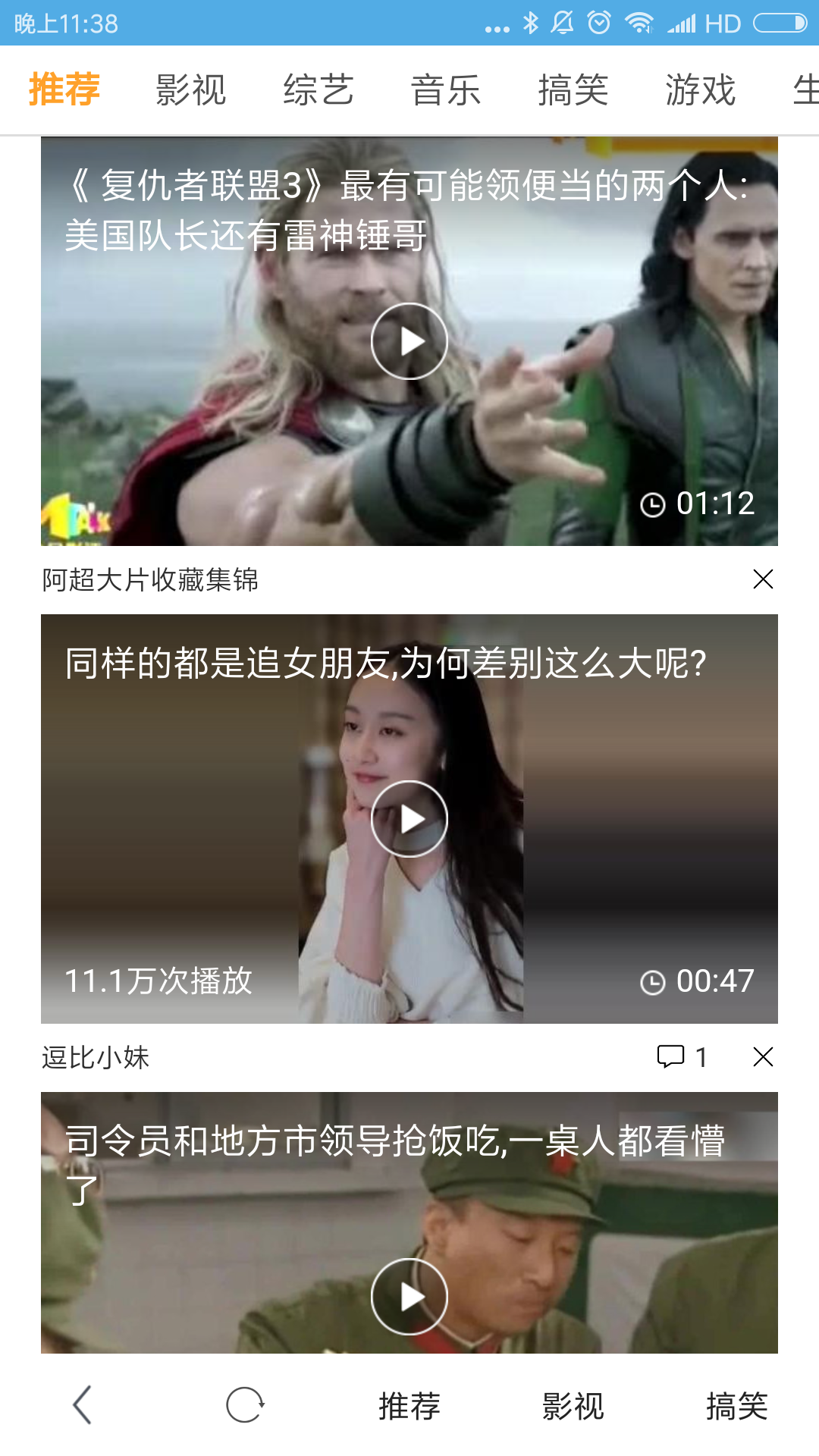The width and height of the screenshot is (819, 1456).
Task: Open the clock icon next to 01:12
Action: pos(653,503)
